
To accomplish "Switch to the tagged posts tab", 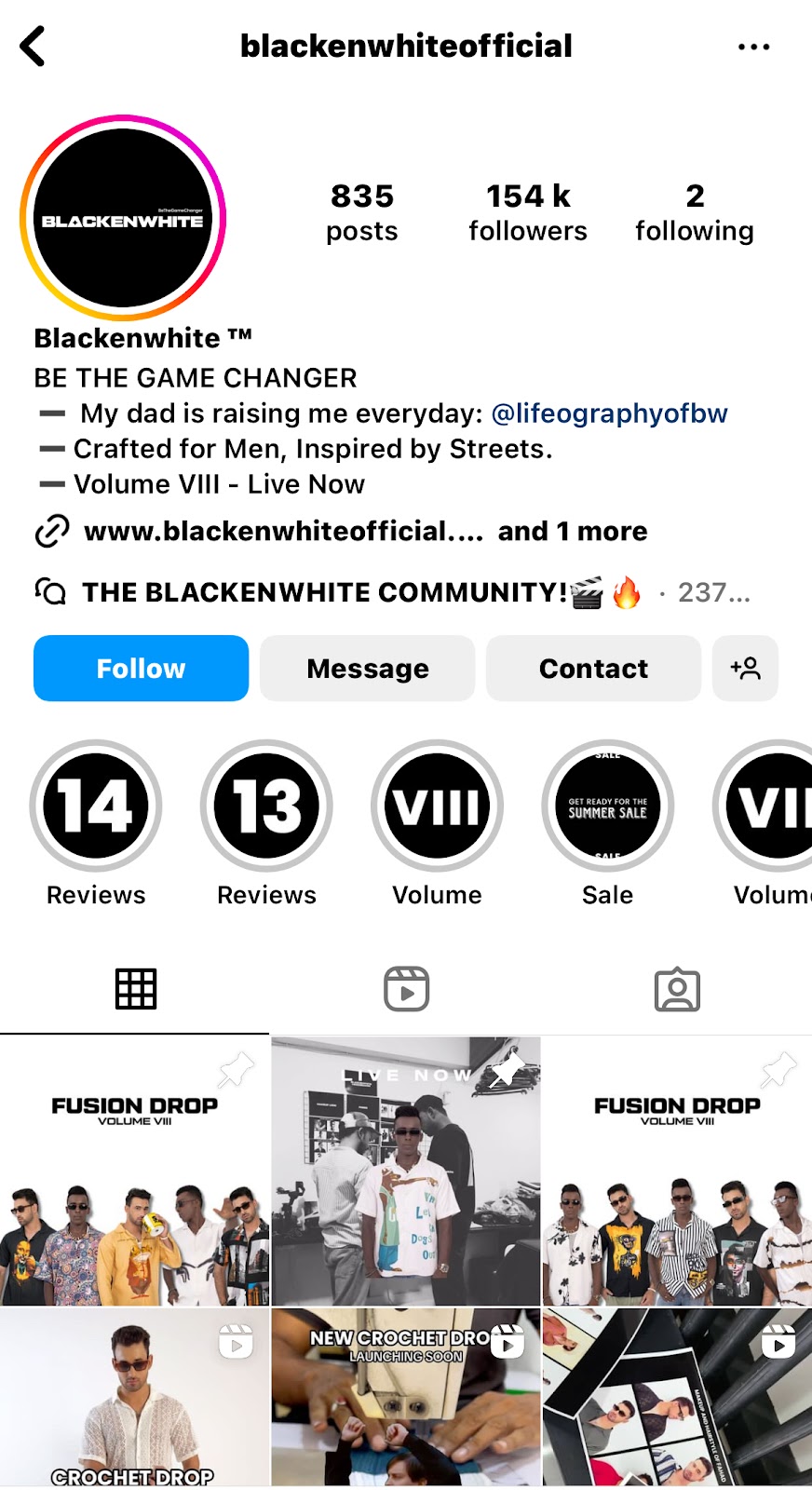I will tap(677, 989).
